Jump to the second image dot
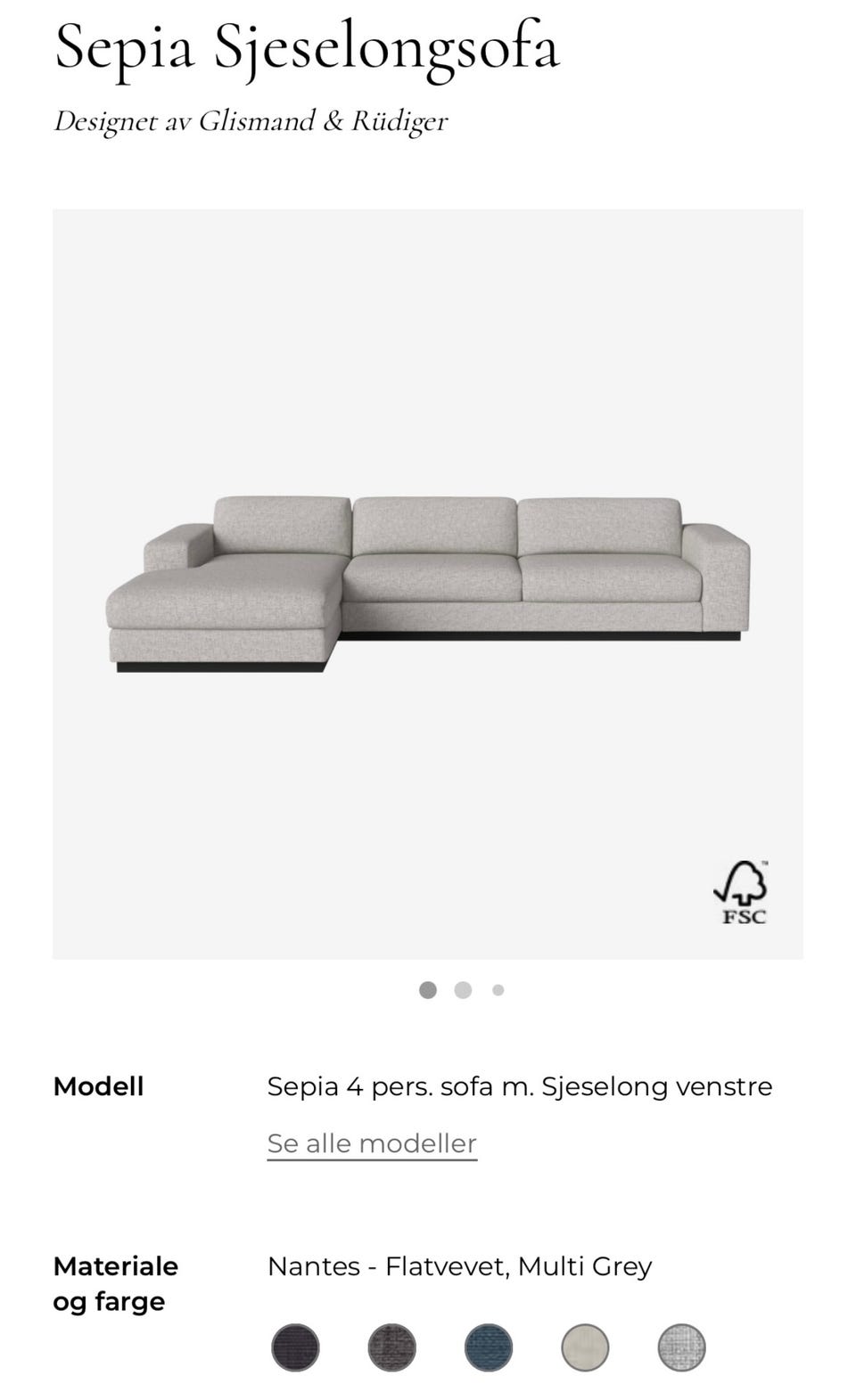The image size is (856, 1400). coord(463,990)
